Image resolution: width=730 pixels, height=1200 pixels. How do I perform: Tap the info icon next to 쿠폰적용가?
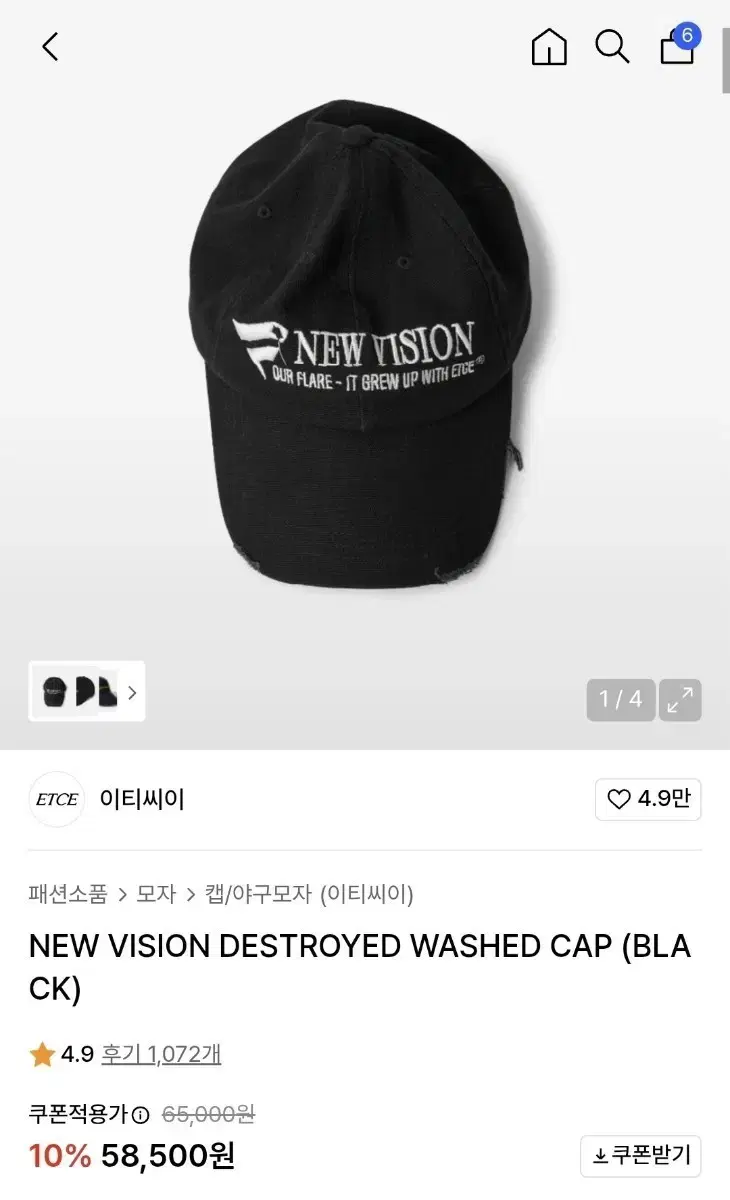click(139, 1114)
